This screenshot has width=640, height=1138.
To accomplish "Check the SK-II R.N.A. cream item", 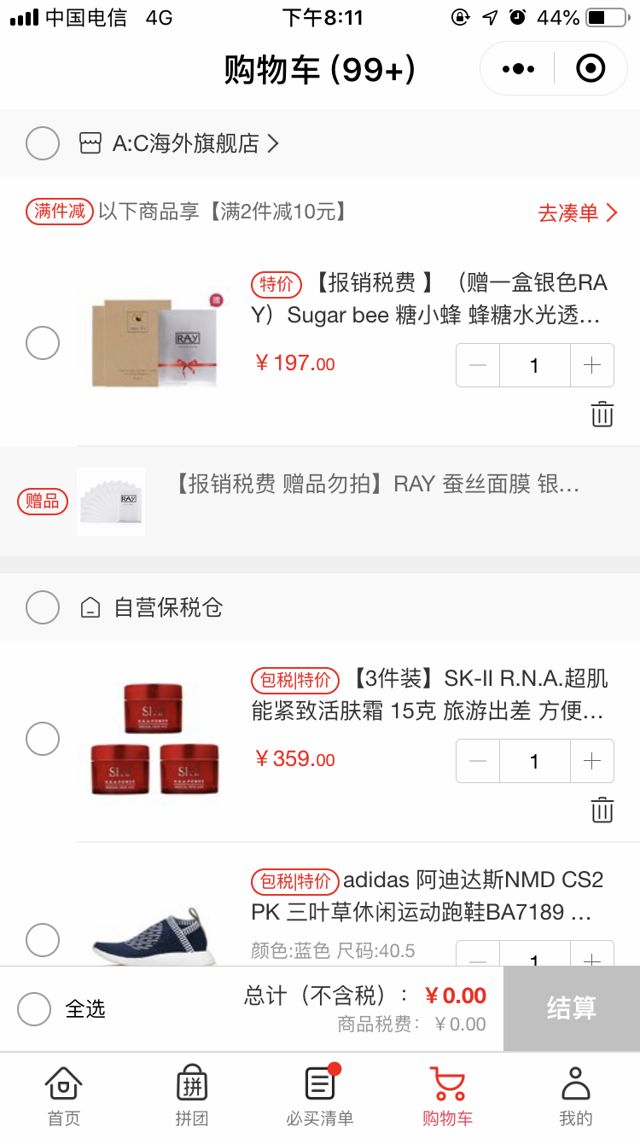I will point(42,740).
